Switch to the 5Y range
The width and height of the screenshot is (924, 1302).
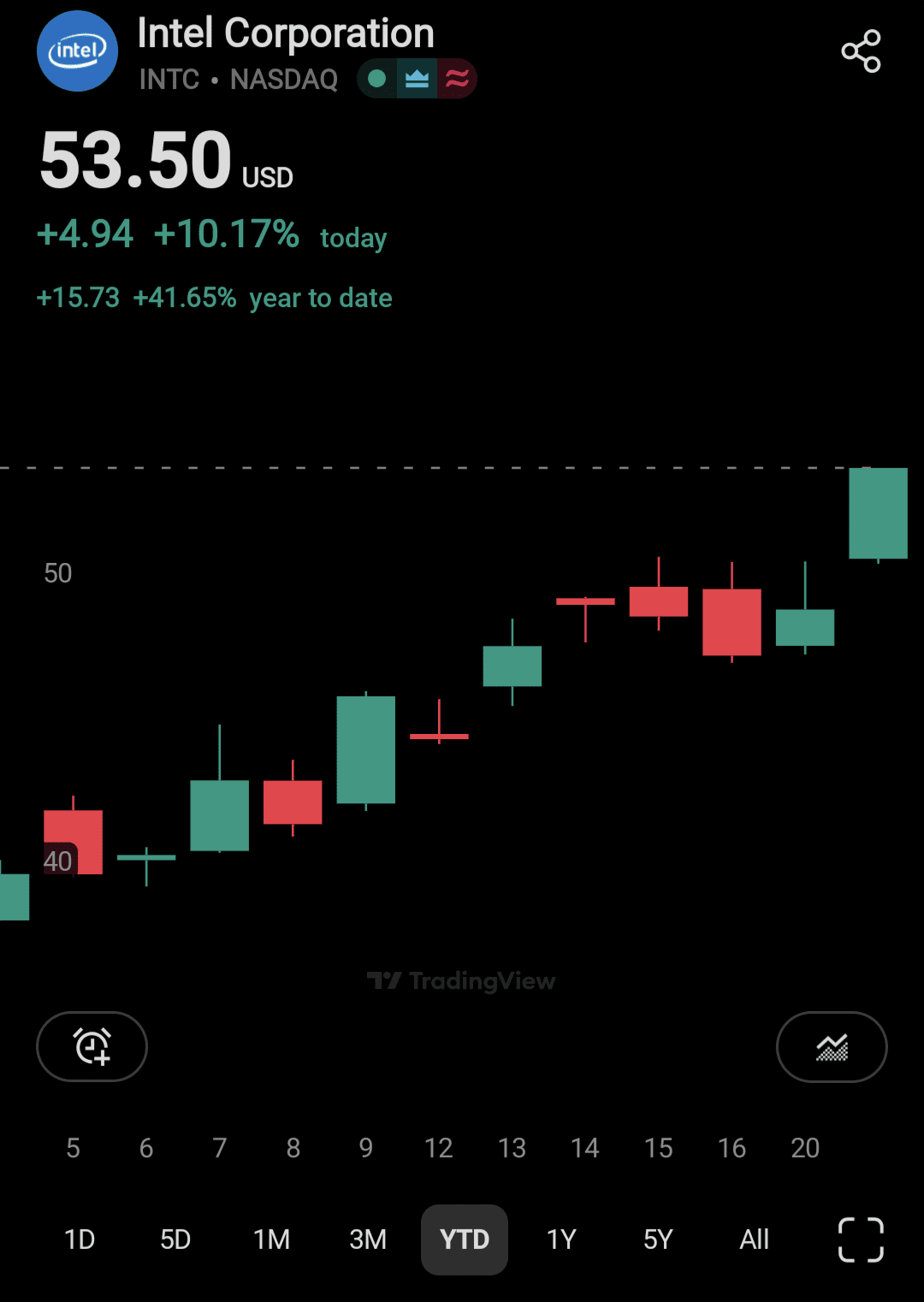pos(658,1240)
